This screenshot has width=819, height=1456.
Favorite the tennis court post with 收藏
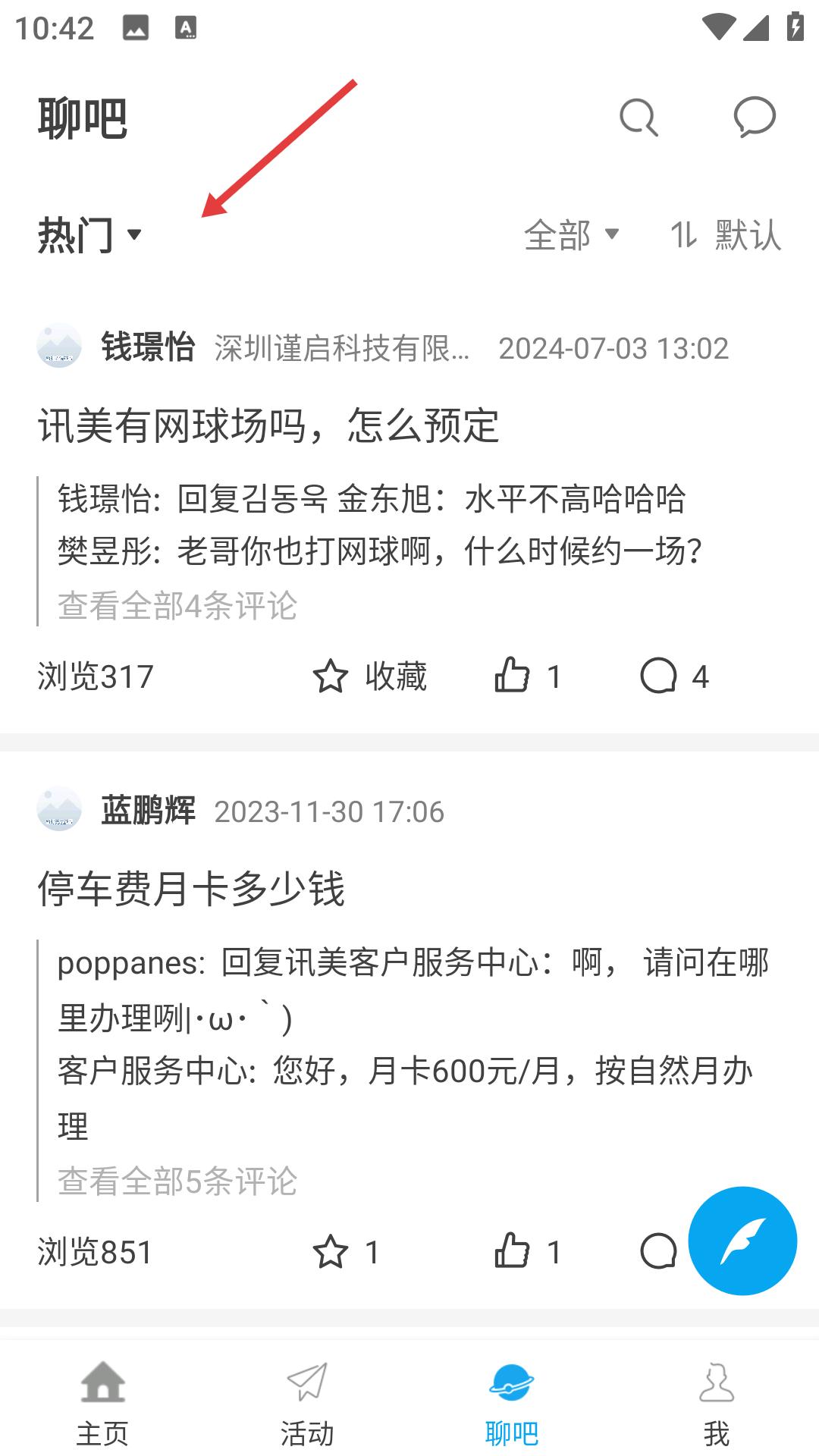click(x=370, y=676)
